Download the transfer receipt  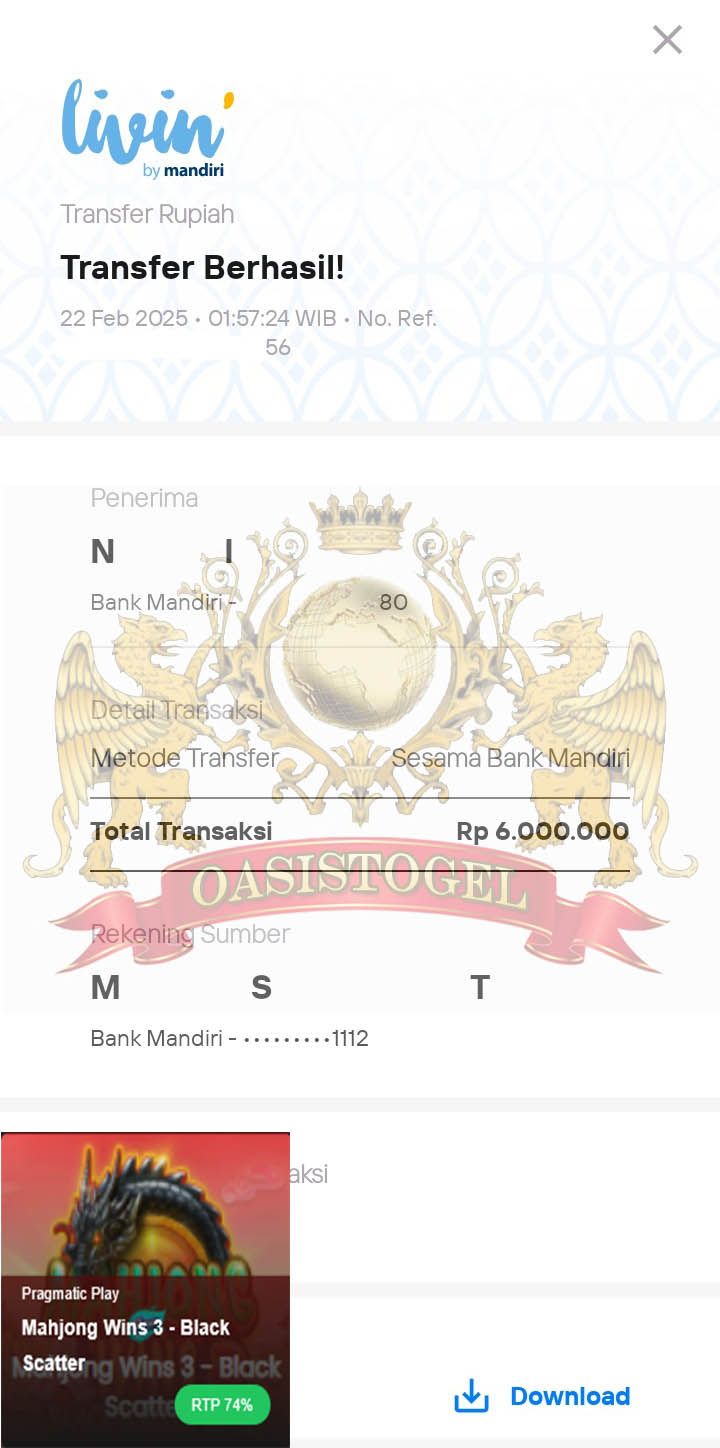coord(543,1396)
